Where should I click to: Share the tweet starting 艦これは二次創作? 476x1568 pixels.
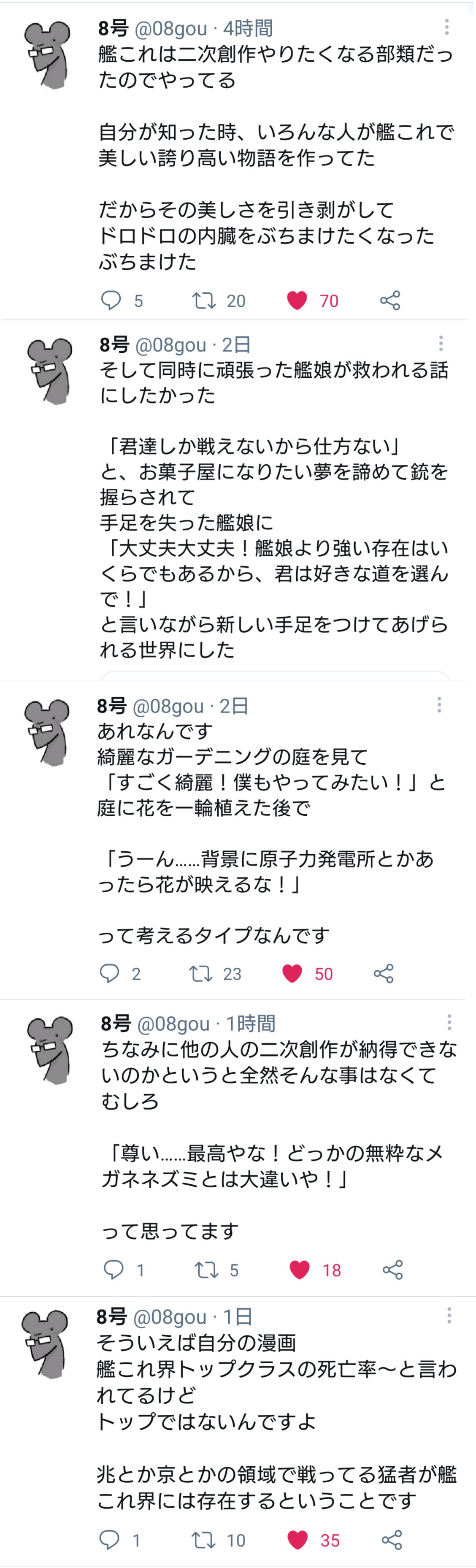(390, 300)
